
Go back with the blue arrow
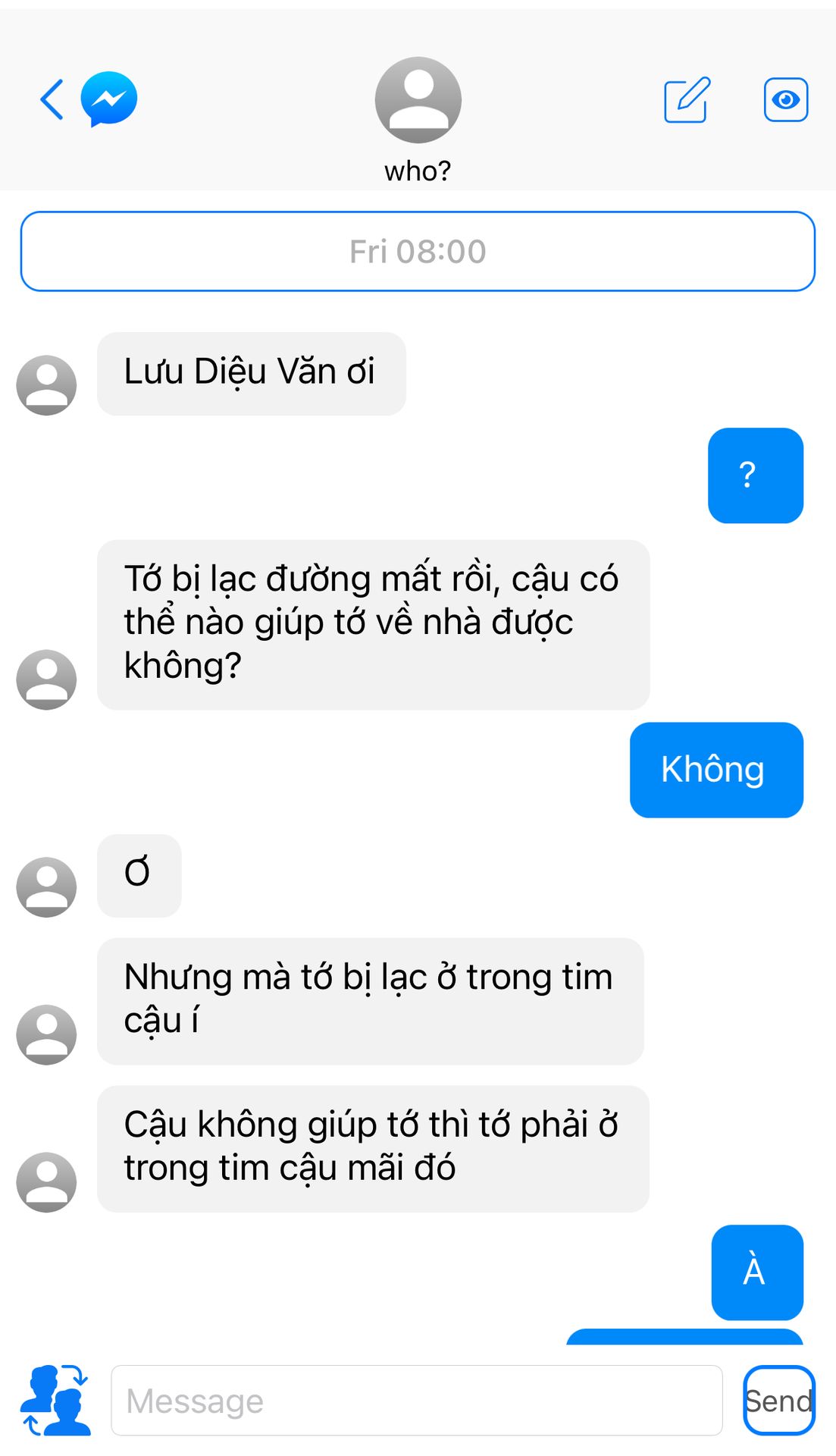point(52,99)
